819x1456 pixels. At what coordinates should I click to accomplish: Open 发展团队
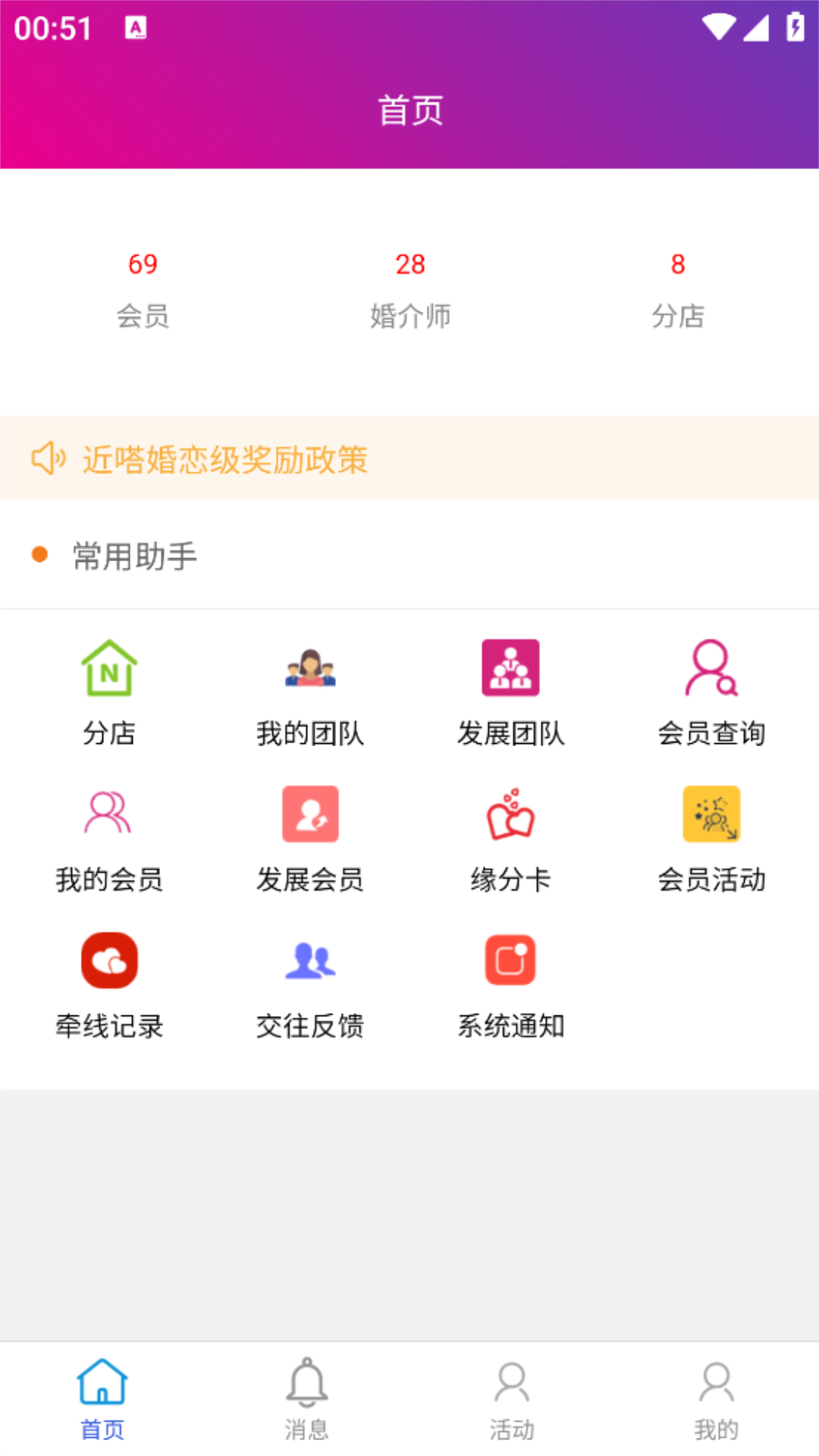pos(510,691)
